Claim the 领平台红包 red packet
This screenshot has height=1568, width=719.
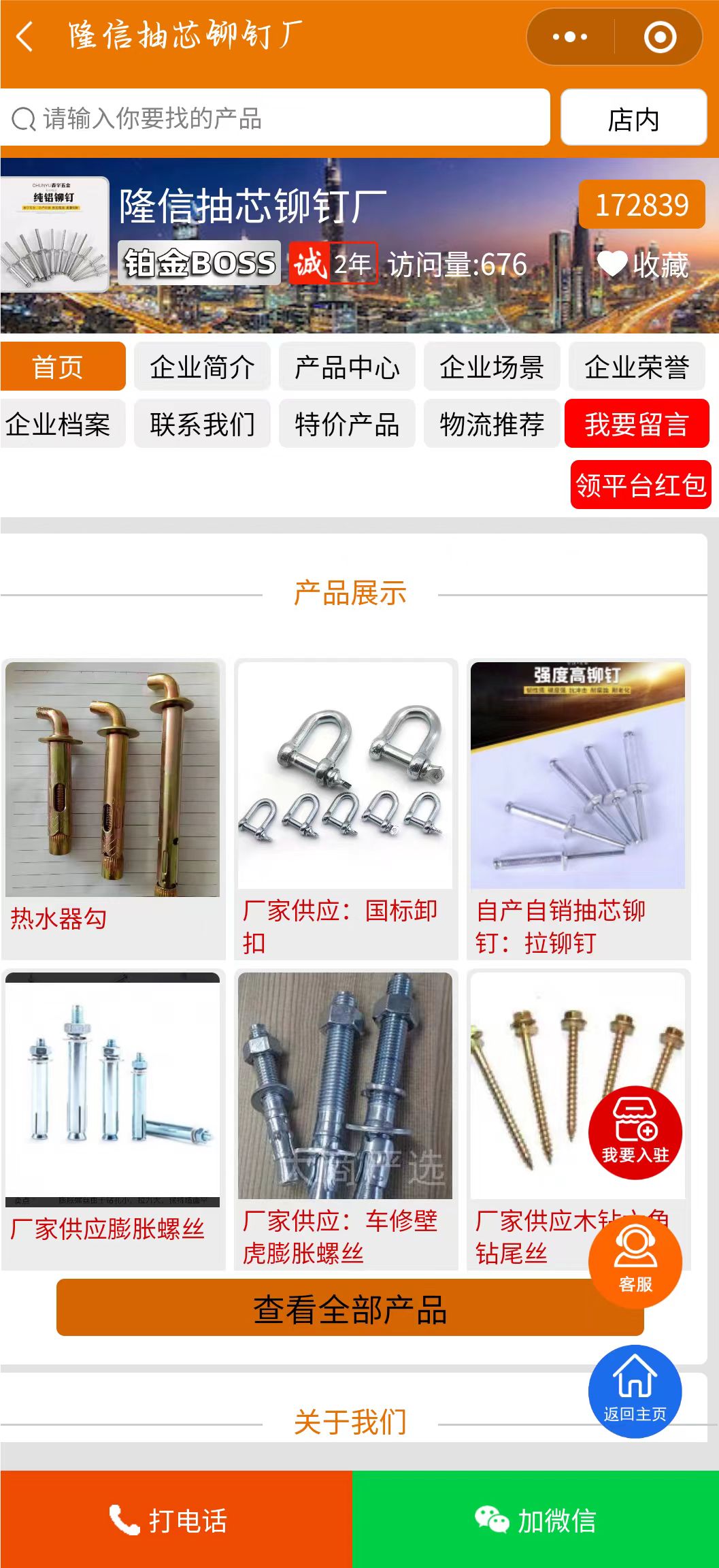(x=640, y=485)
